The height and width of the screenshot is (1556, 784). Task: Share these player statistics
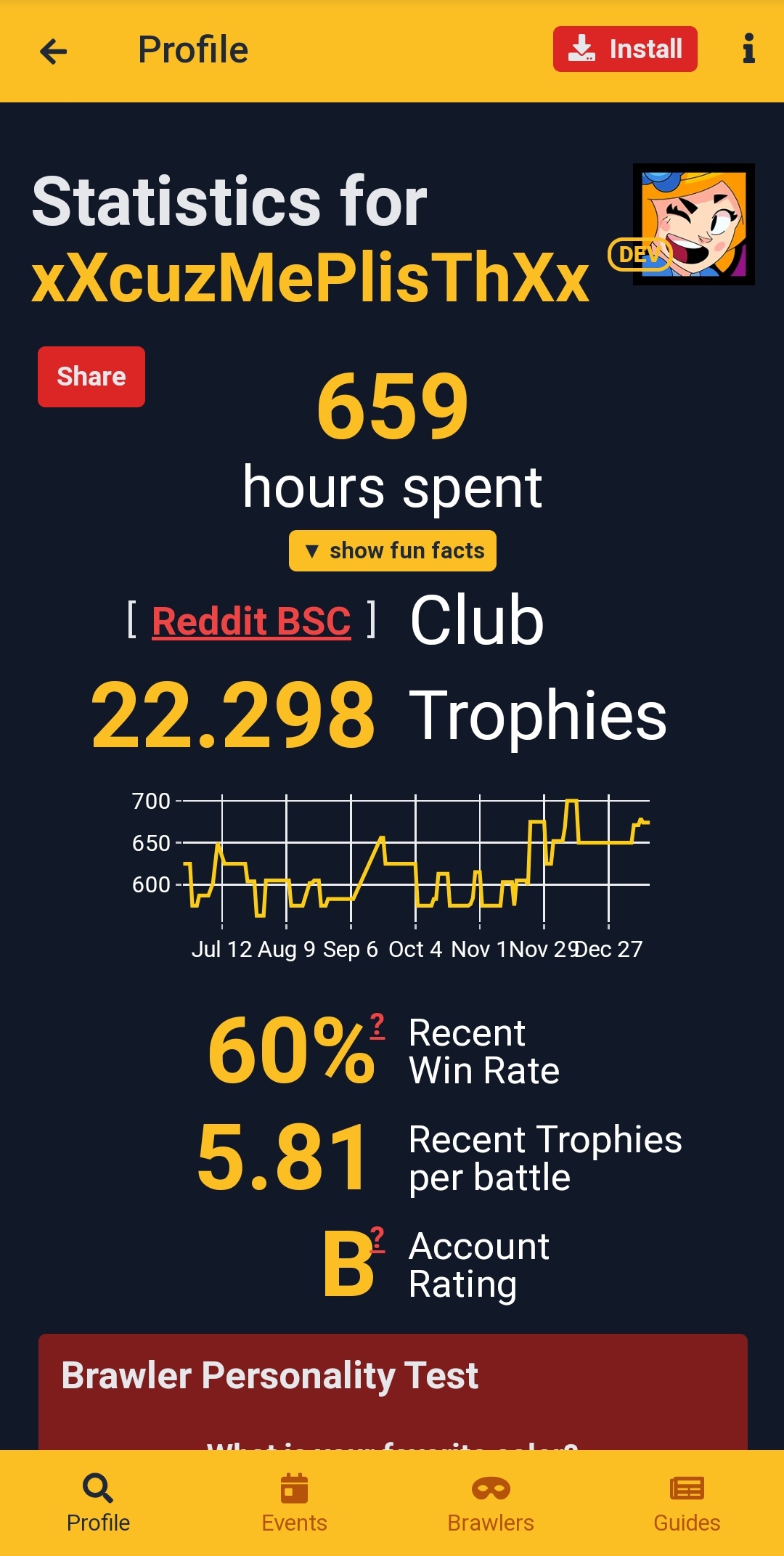91,377
